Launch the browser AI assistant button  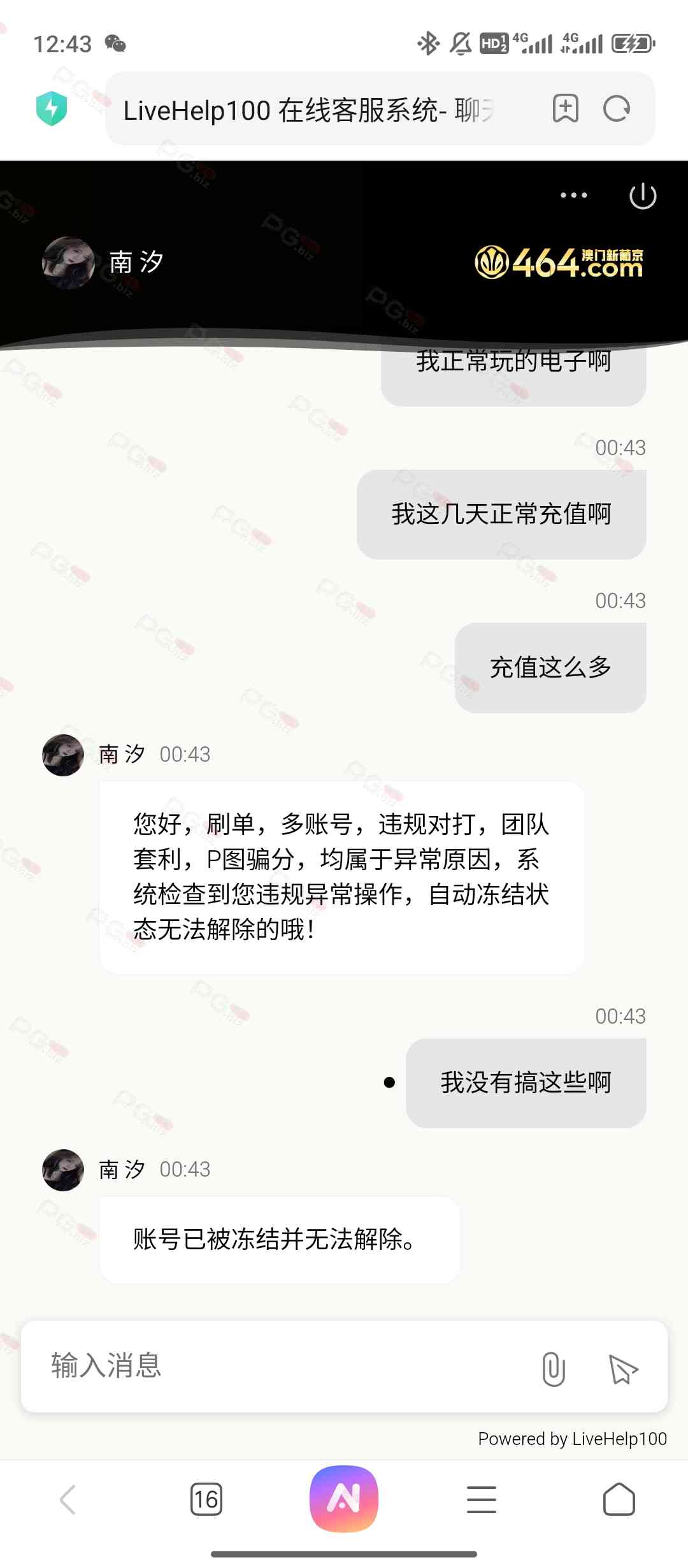[x=344, y=1499]
